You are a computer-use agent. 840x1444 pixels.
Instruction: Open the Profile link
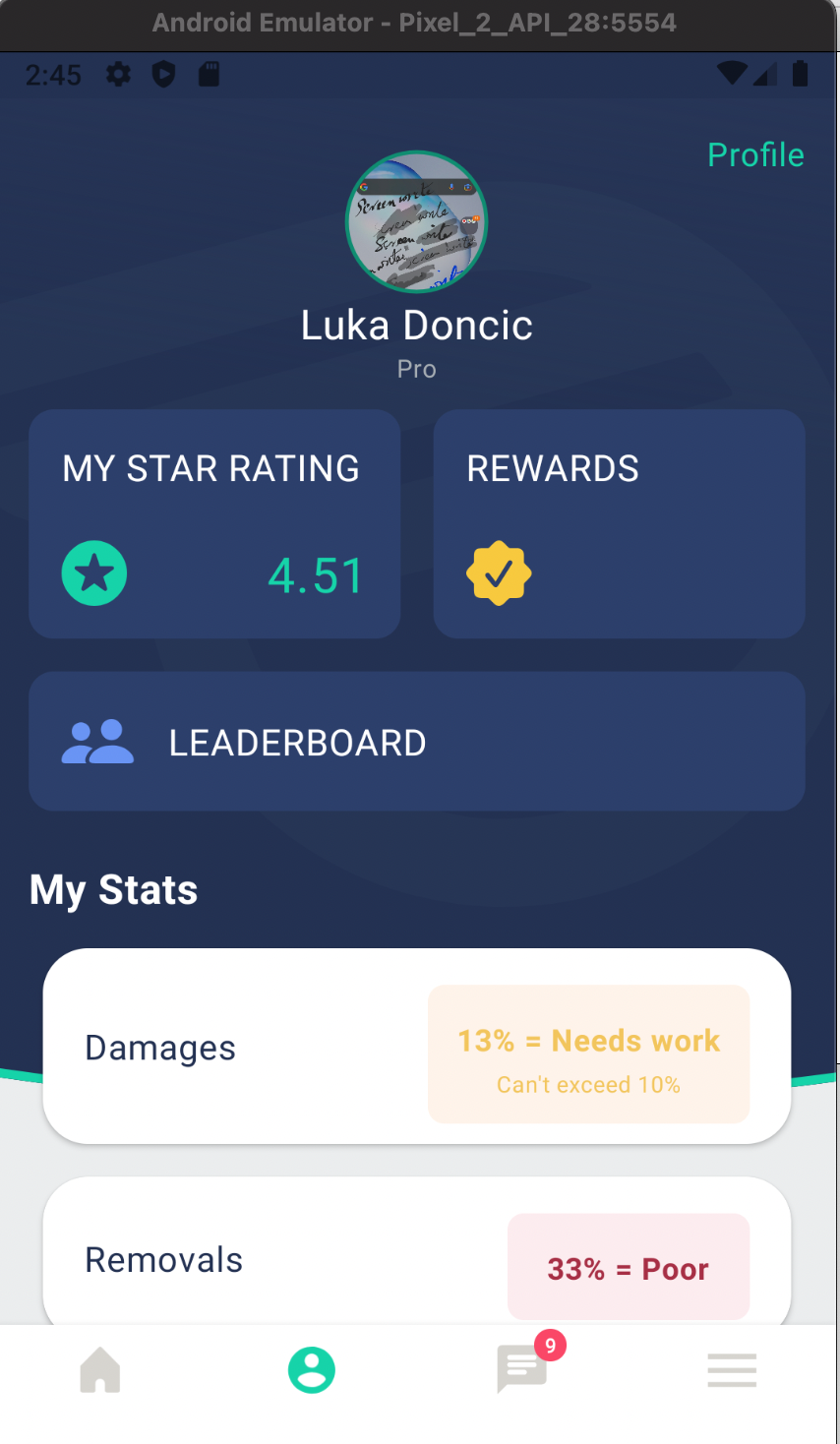point(755,155)
